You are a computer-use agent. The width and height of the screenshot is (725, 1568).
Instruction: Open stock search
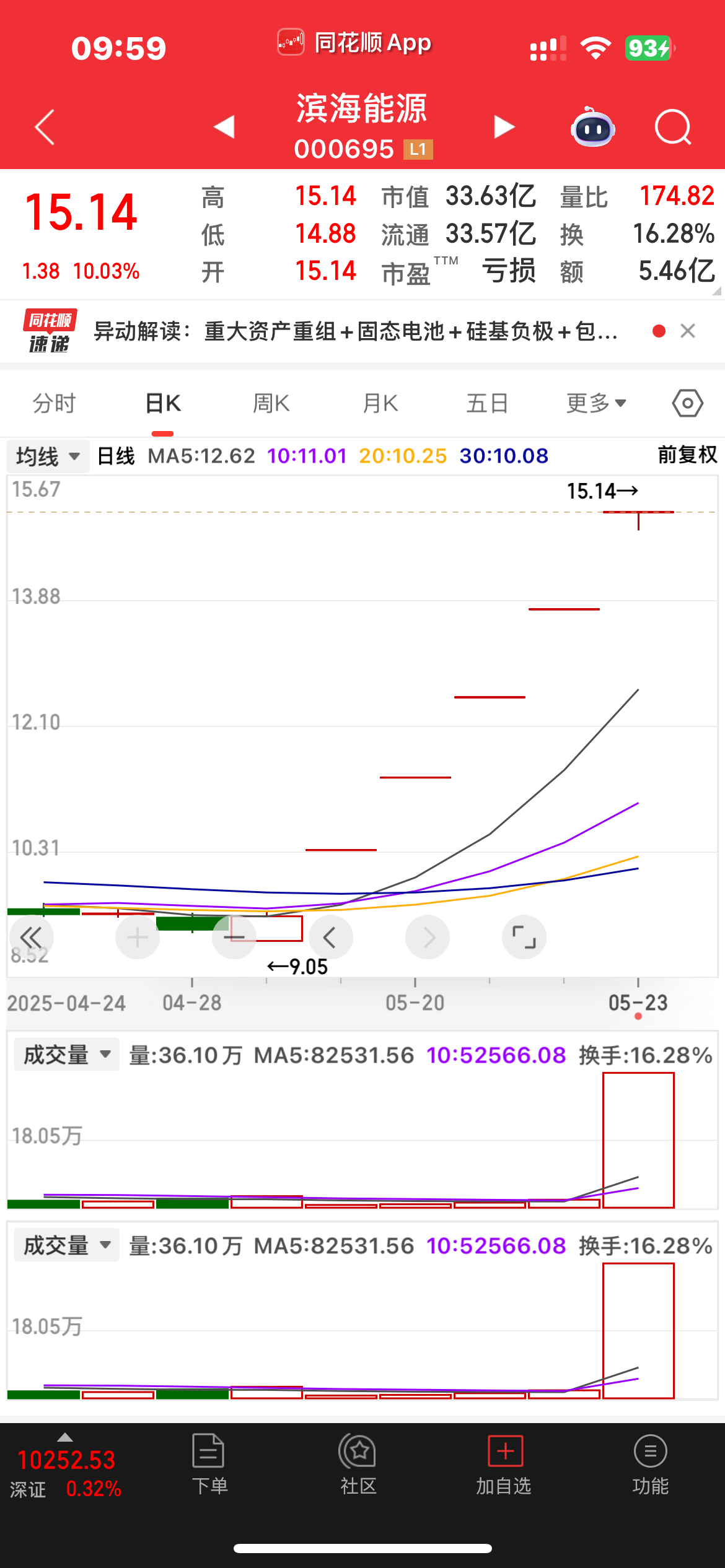click(672, 128)
